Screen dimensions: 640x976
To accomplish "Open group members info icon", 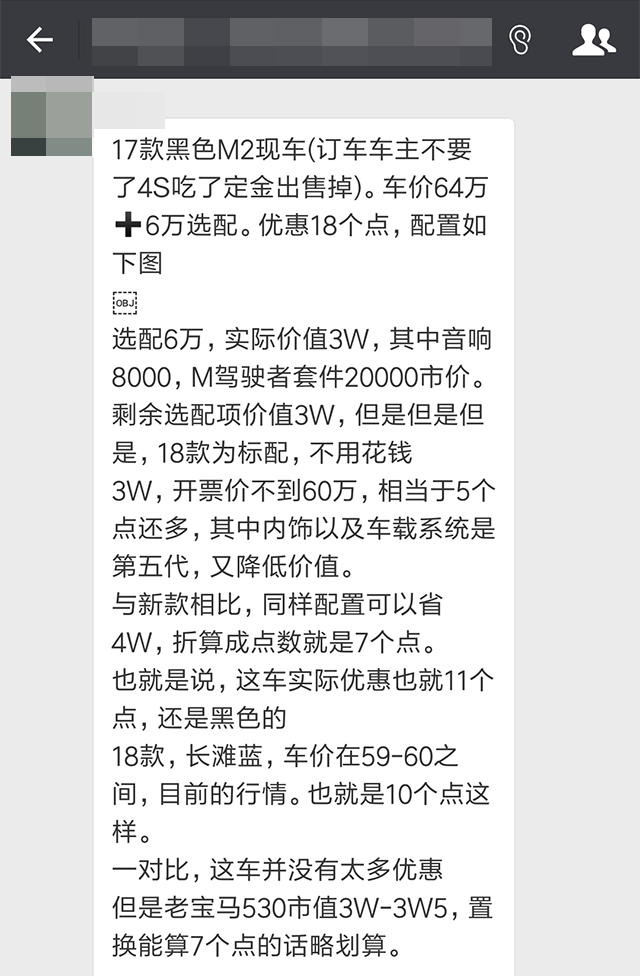I will point(593,40).
